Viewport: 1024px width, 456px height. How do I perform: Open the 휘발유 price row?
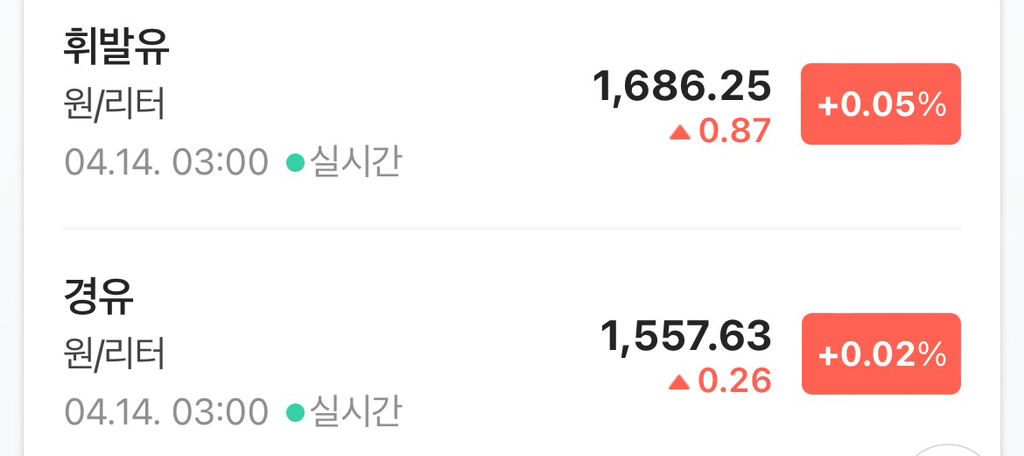(400, 105)
